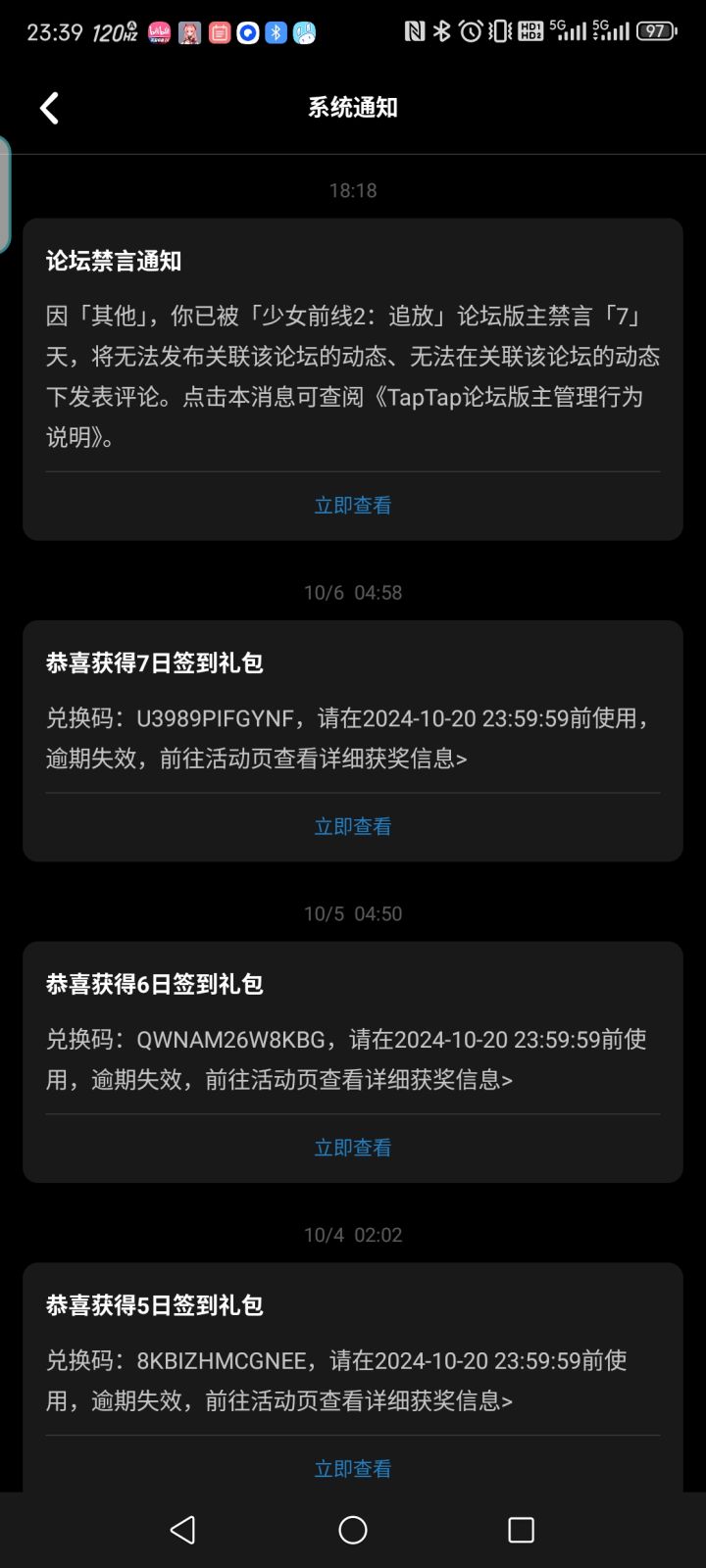Tap the 系统通知 page title
The width and height of the screenshot is (706, 1568).
point(352,108)
